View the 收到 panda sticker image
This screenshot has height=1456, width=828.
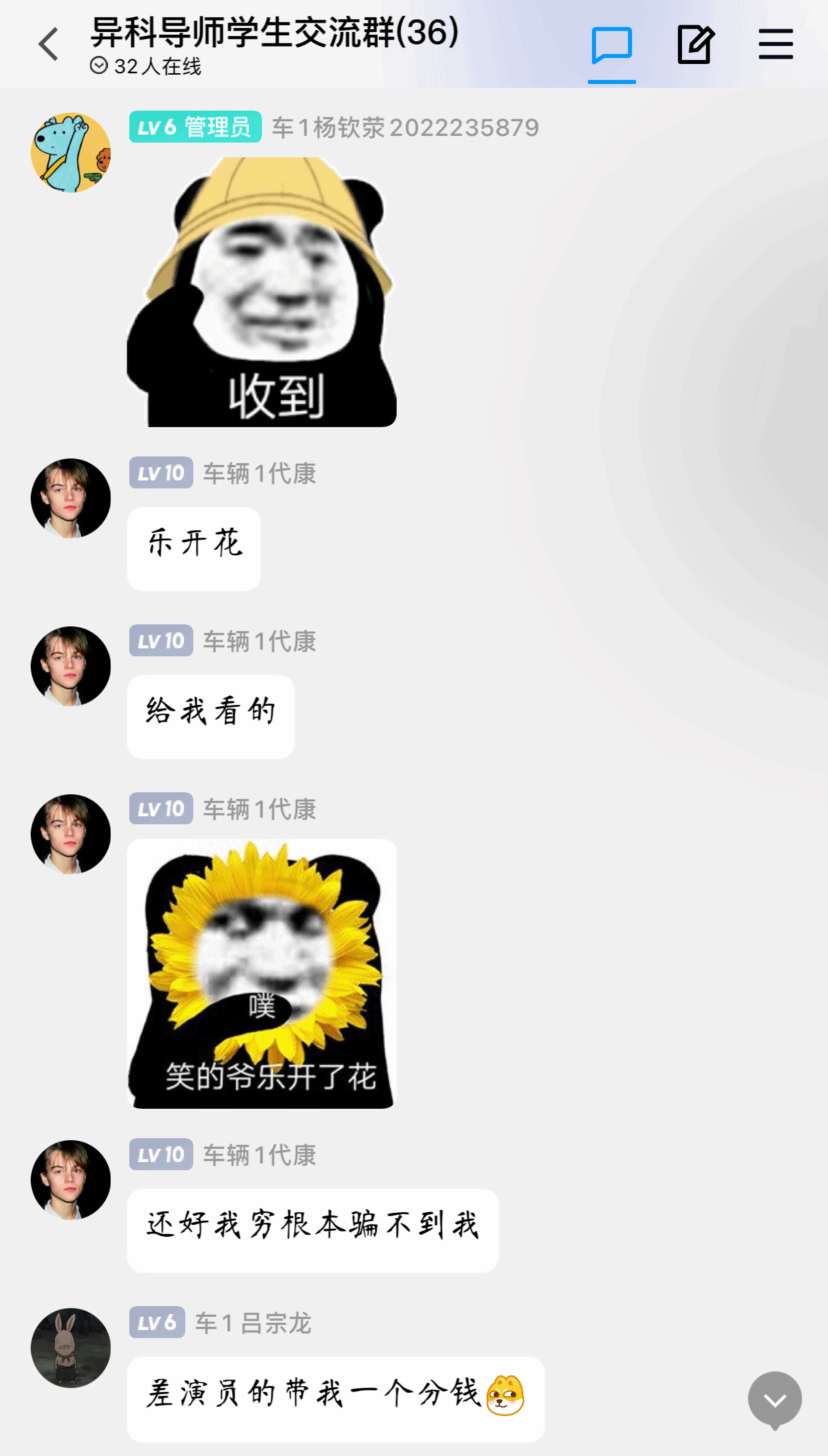tap(262, 292)
